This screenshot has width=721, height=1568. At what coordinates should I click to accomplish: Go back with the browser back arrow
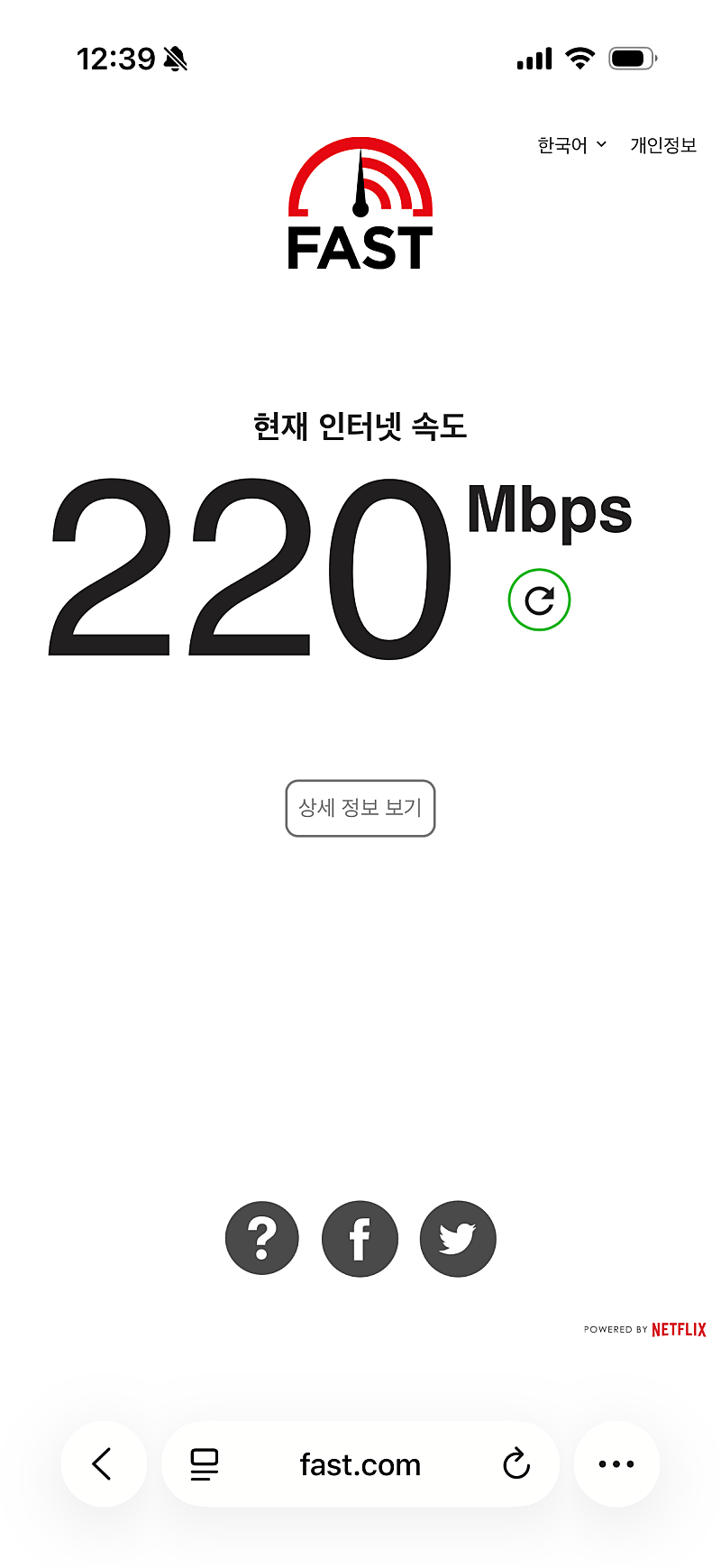click(x=104, y=1463)
